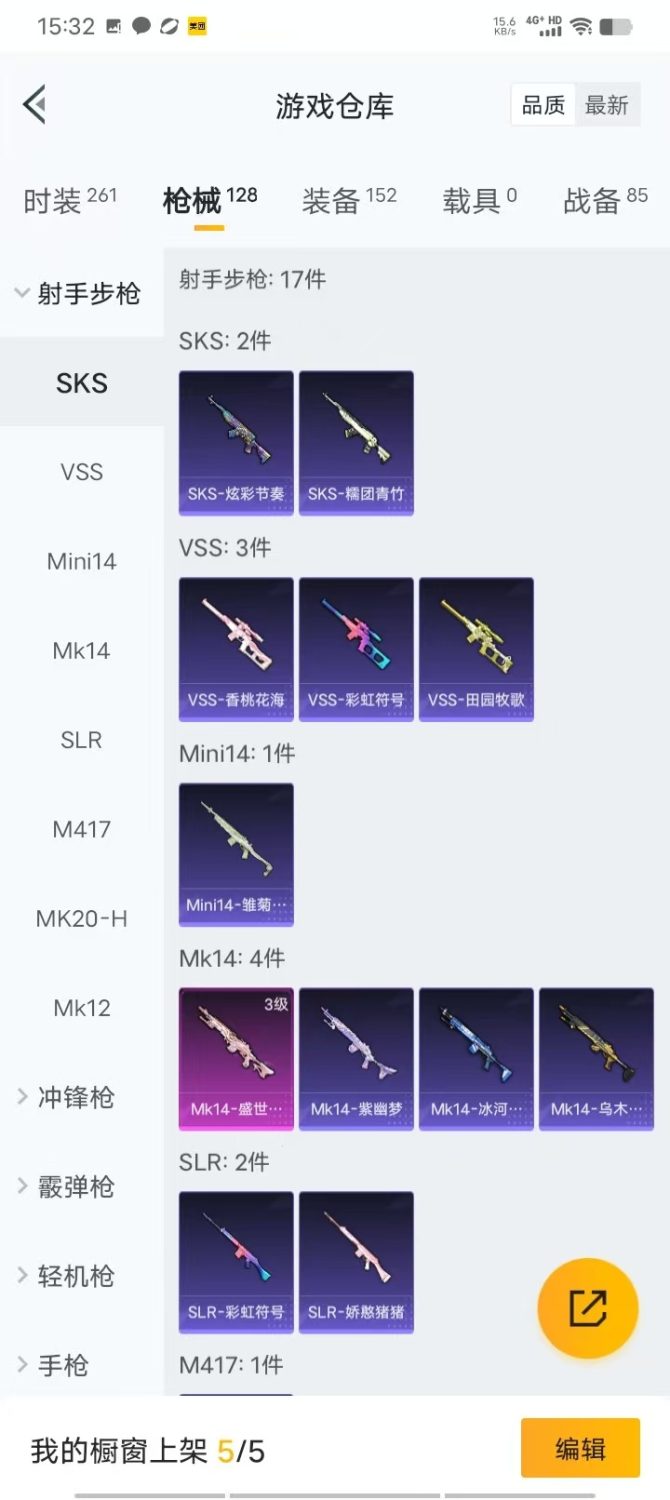Select MK20-H in the side list
Screen dimensions: 670x1500
point(81,919)
